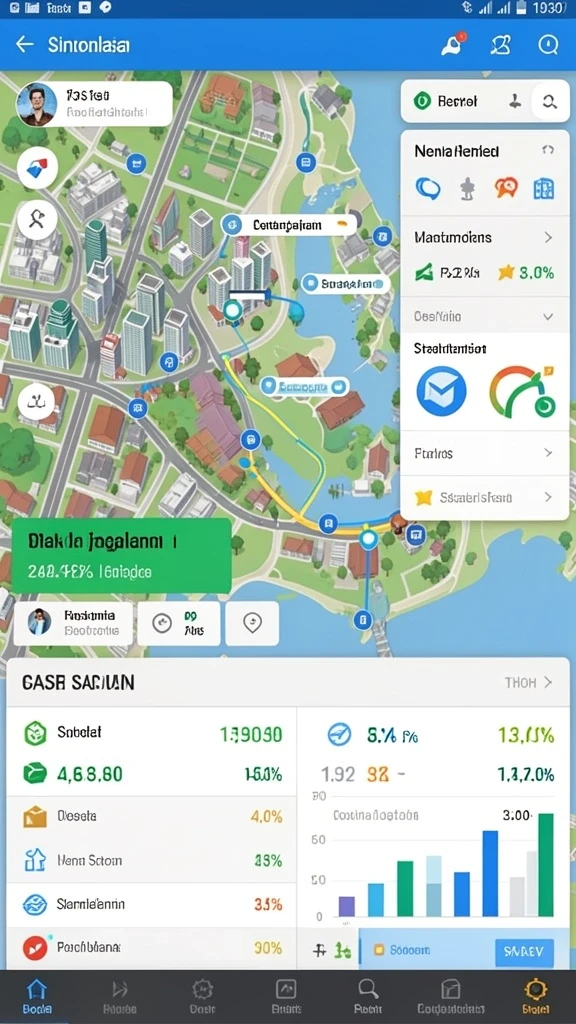Tap the green banner on the map
Screen dimensions: 576x1024
click(x=121, y=556)
